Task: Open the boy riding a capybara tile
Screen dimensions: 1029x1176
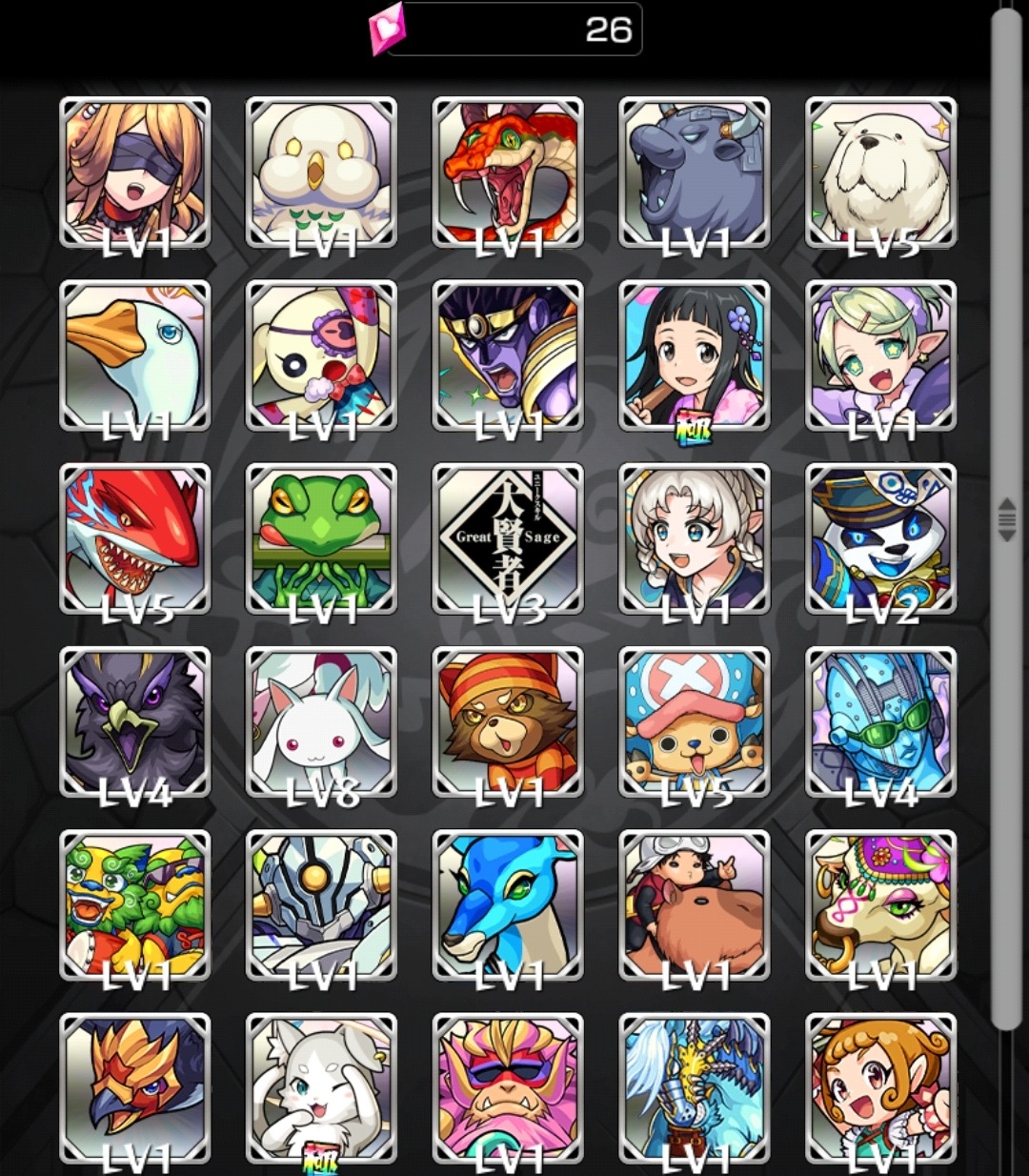Action: (695, 905)
